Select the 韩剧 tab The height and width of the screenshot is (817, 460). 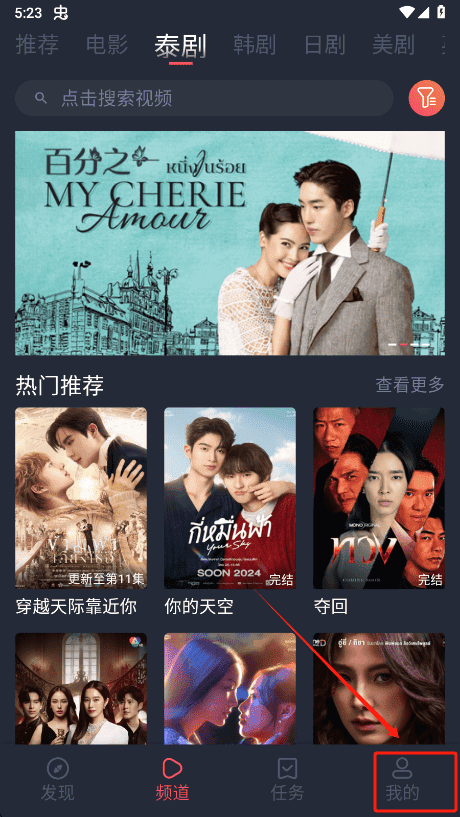[254, 45]
